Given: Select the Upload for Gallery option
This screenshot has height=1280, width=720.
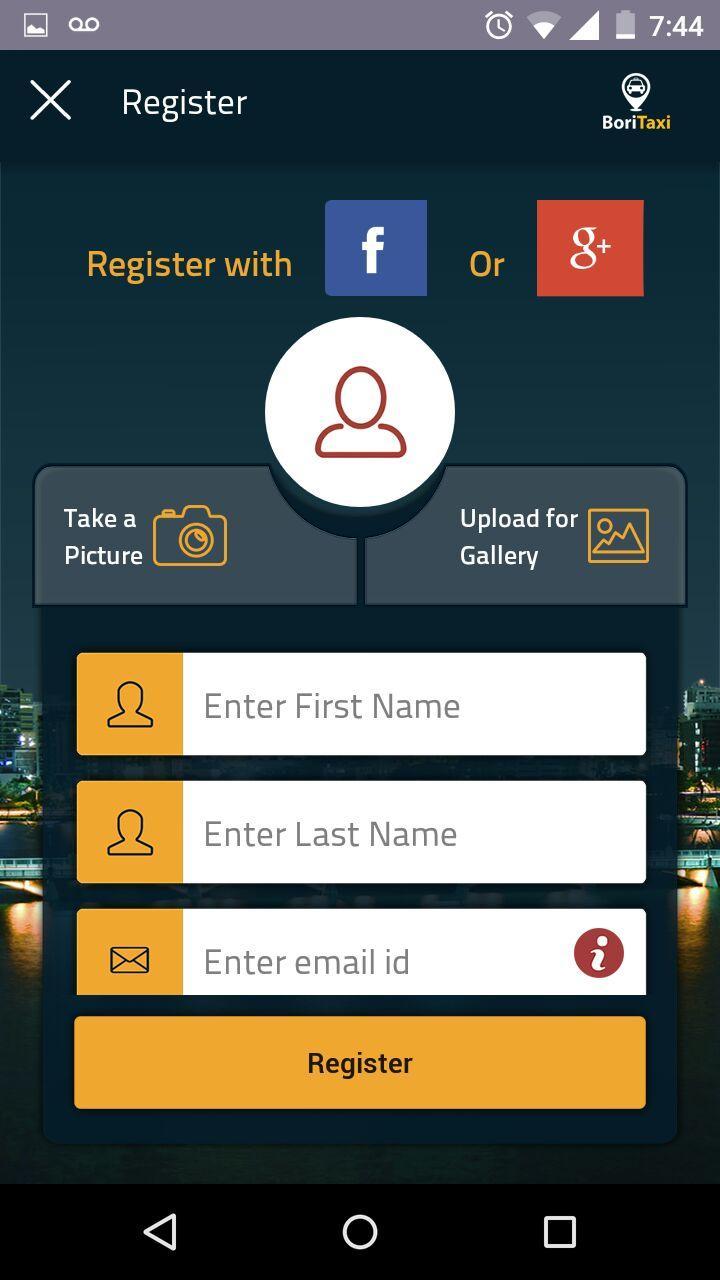Looking at the screenshot, I should coord(520,537).
